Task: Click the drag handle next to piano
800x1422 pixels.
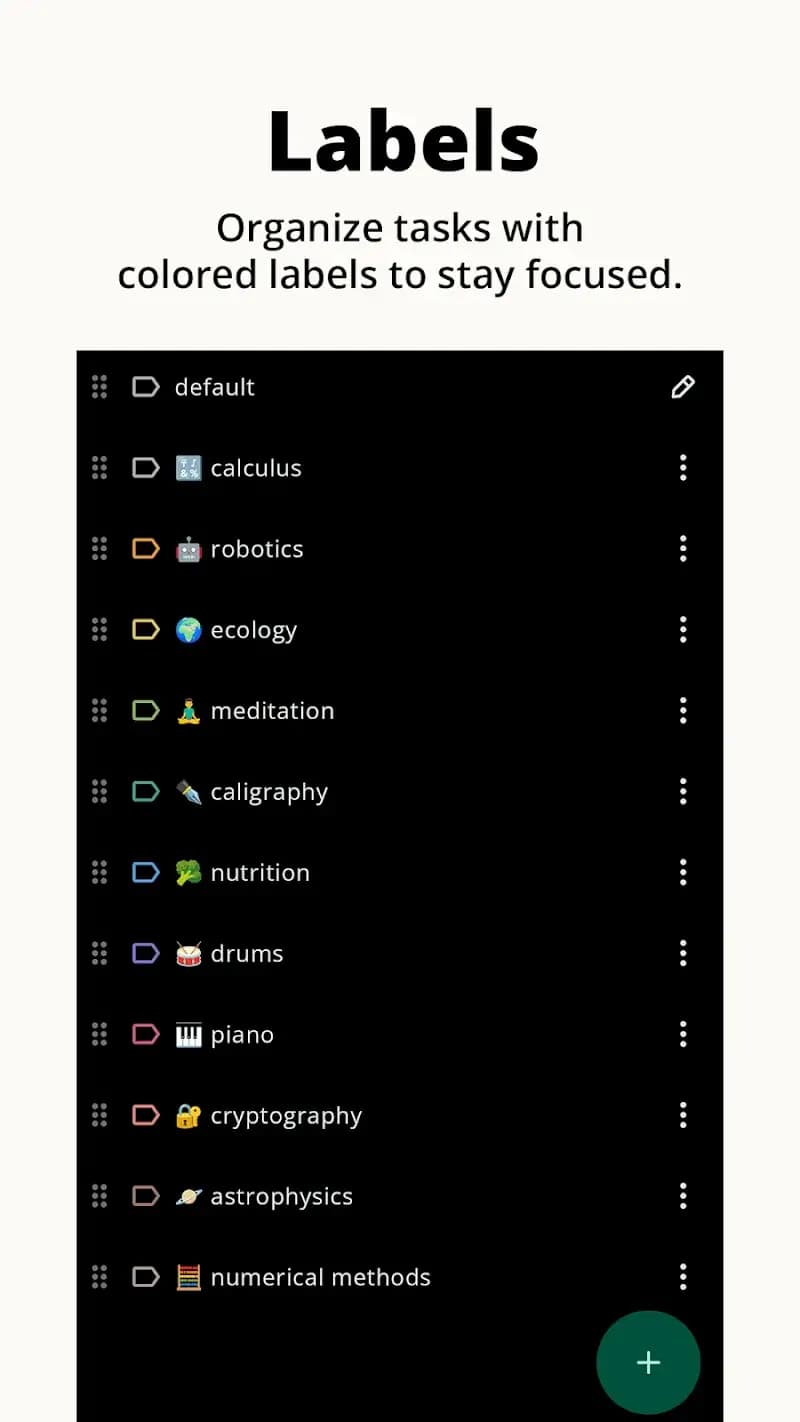Action: click(x=99, y=1034)
